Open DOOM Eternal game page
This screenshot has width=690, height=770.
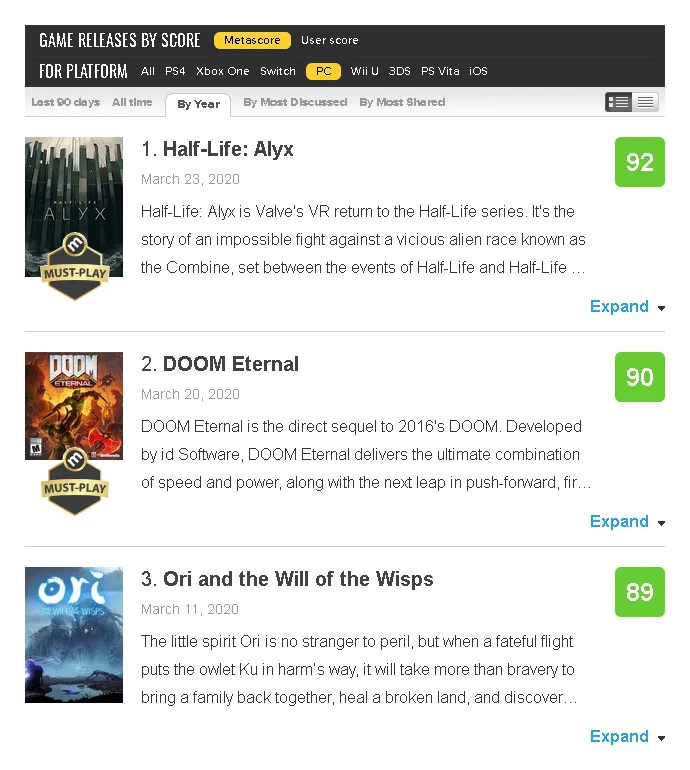click(230, 364)
